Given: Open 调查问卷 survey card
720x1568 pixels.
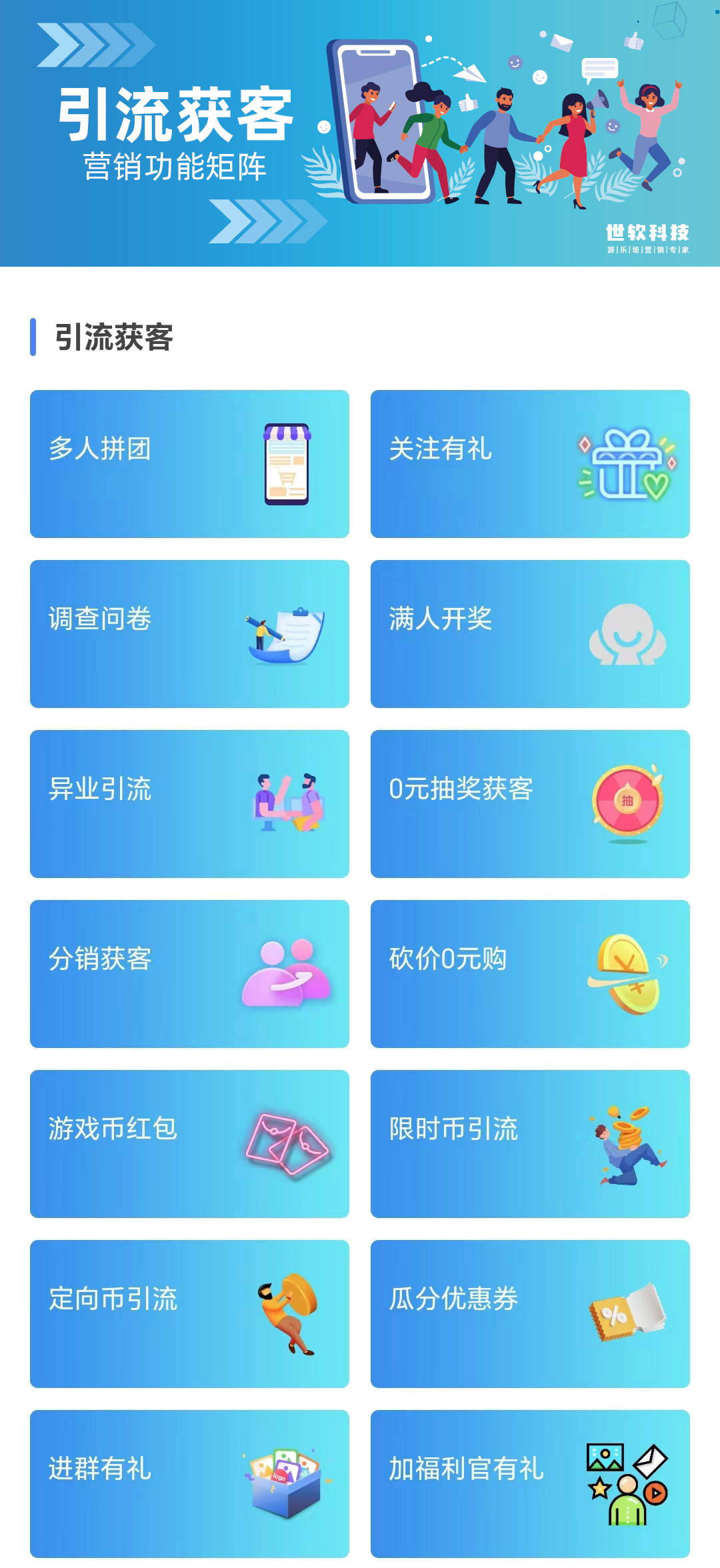Looking at the screenshot, I should pos(189,633).
